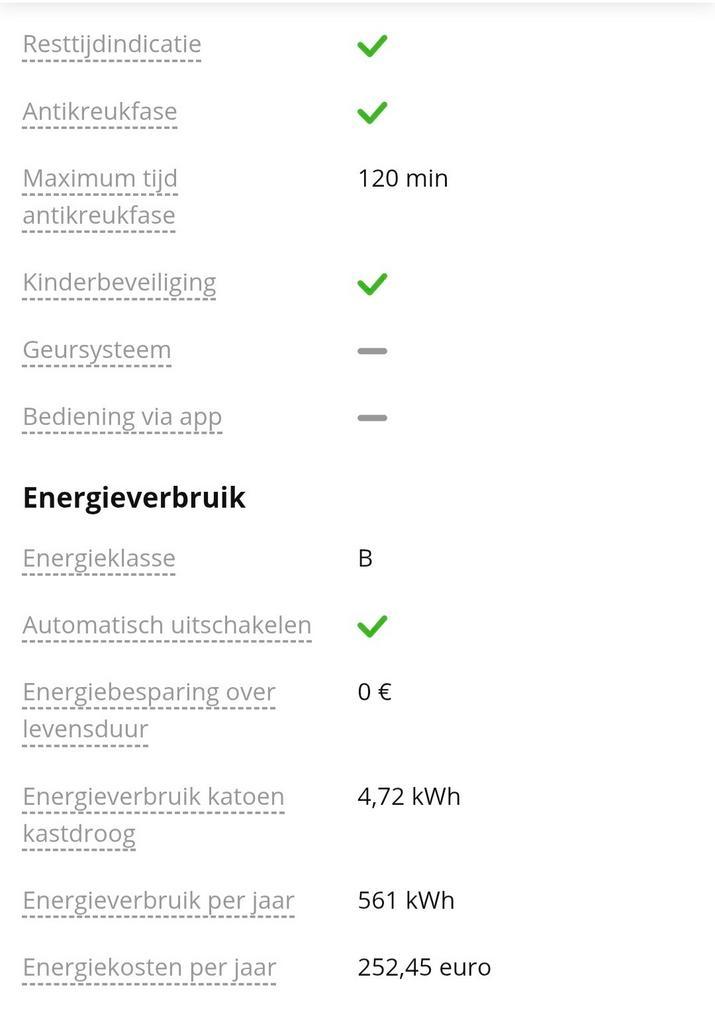
Task: Open the Kinderbeveiliging explanation
Action: (119, 283)
